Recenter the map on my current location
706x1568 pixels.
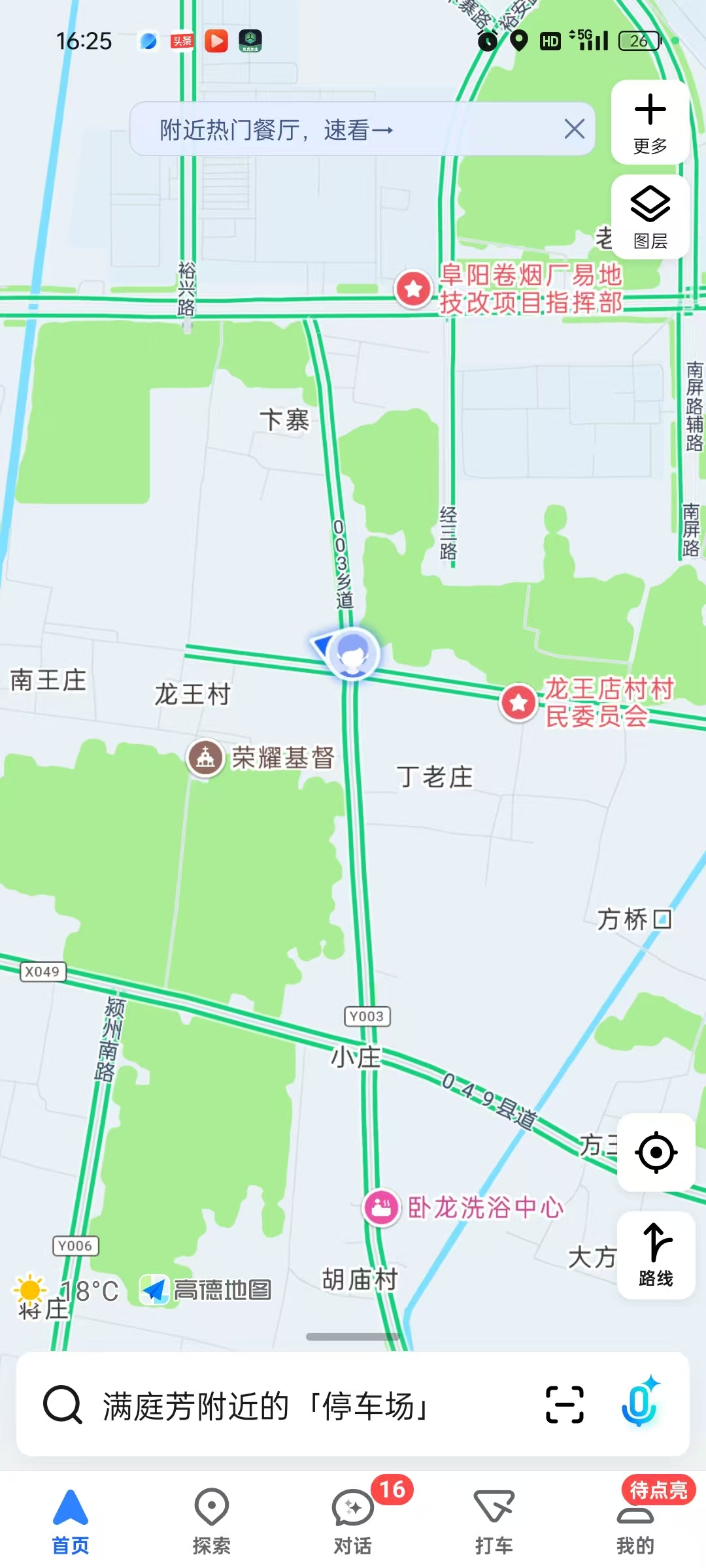pos(656,1152)
